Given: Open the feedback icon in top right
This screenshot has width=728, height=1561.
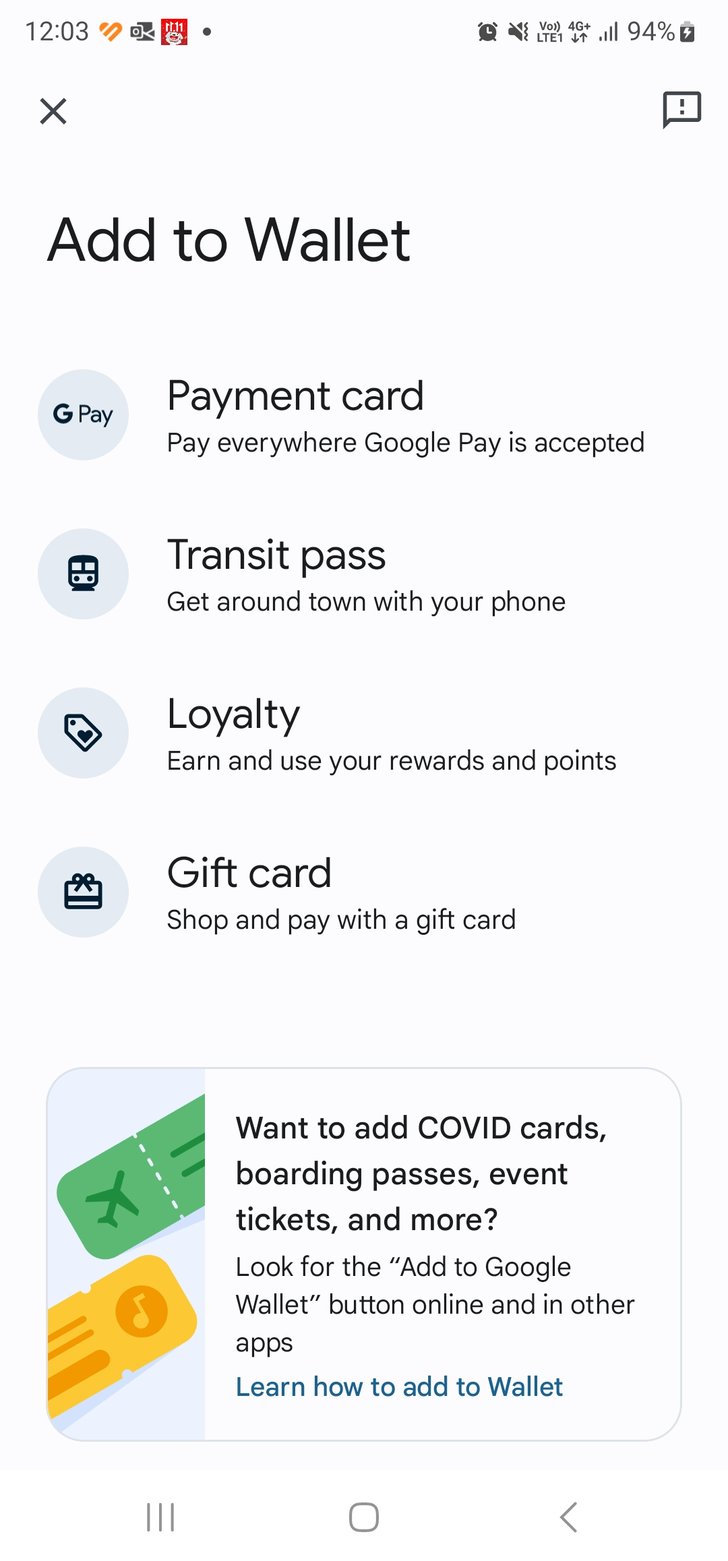Looking at the screenshot, I should click(680, 111).
